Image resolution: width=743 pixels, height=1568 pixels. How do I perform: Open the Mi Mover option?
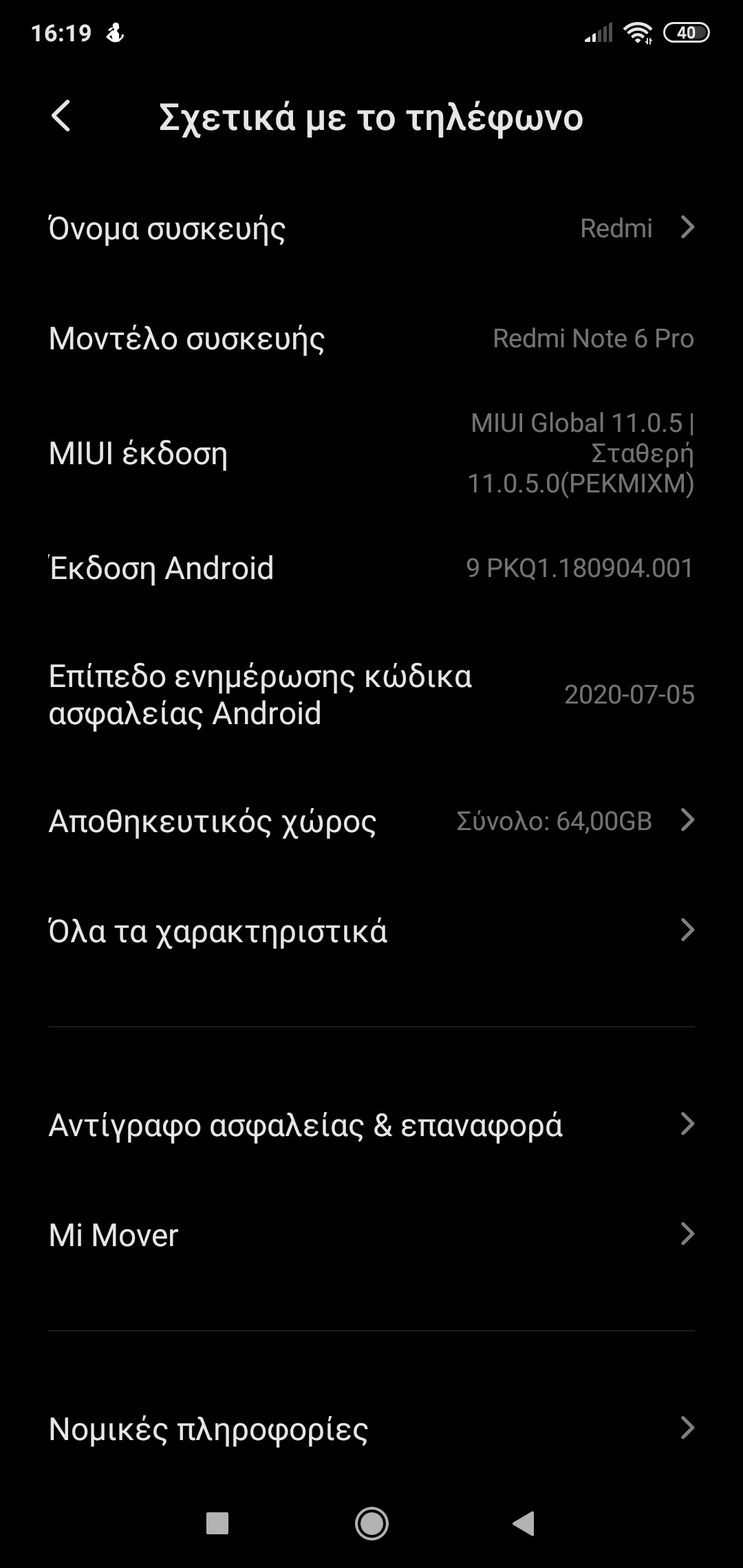tap(371, 1235)
